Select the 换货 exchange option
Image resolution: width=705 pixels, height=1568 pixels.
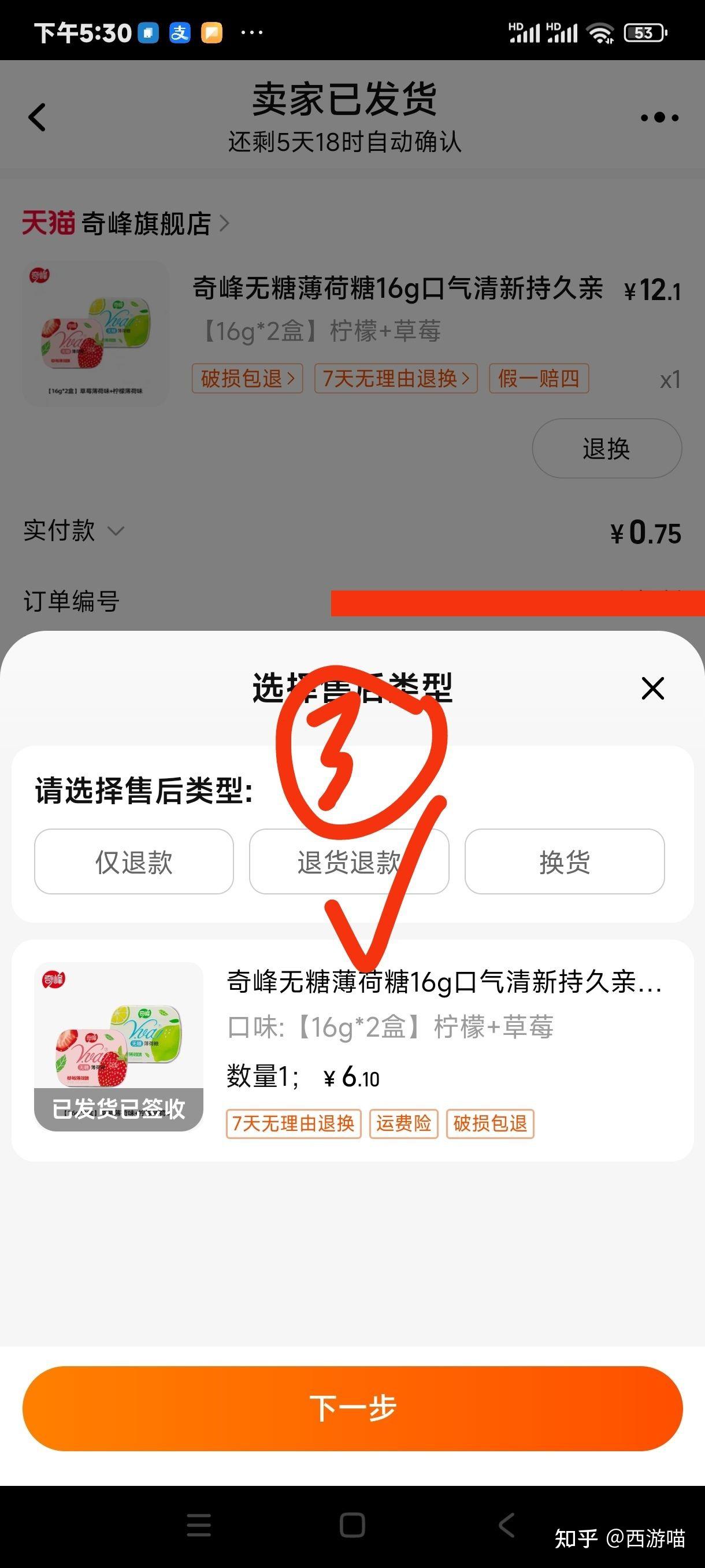coord(563,861)
